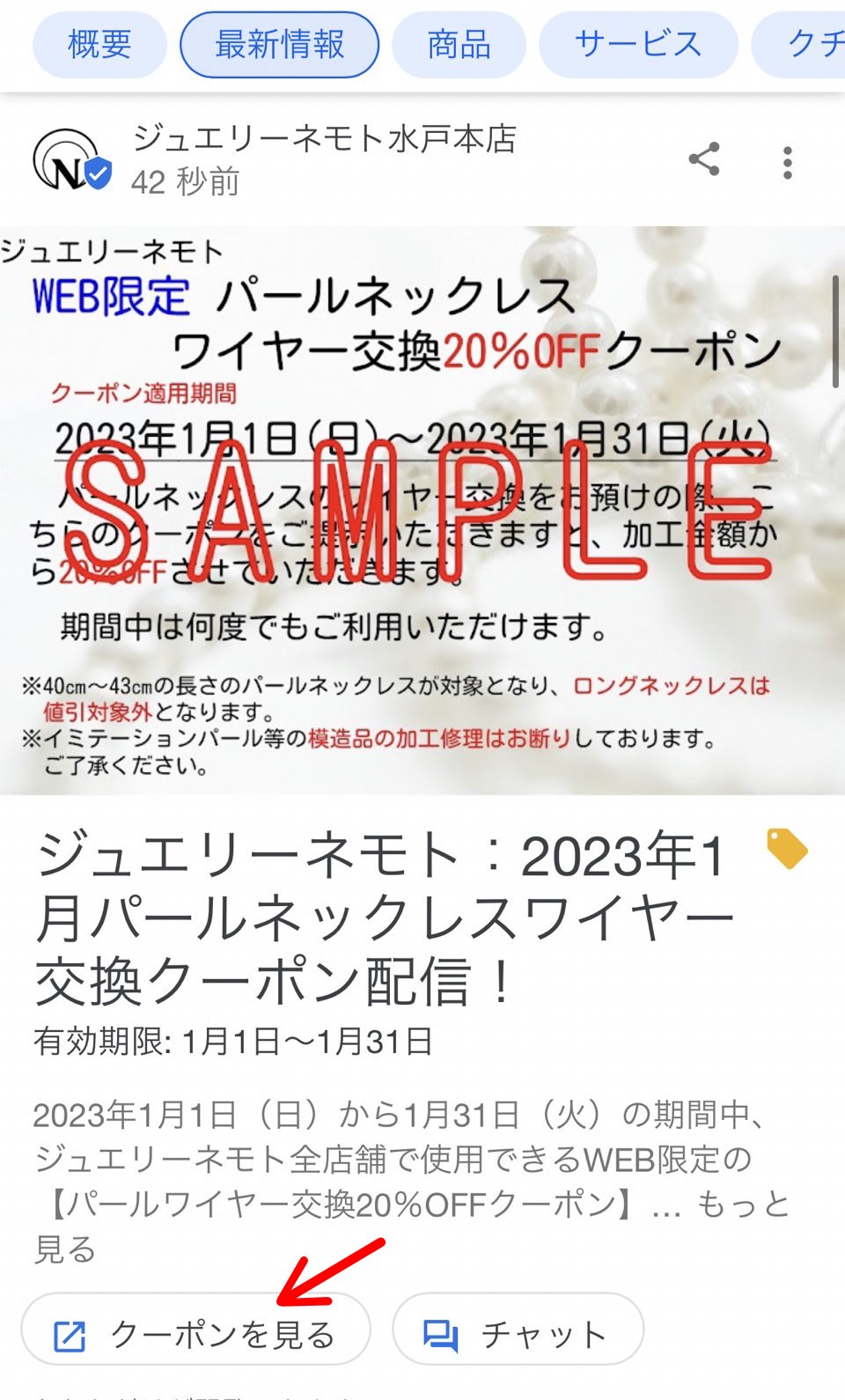Switch to the サービス tab
This screenshot has width=845, height=1400.
point(638,44)
